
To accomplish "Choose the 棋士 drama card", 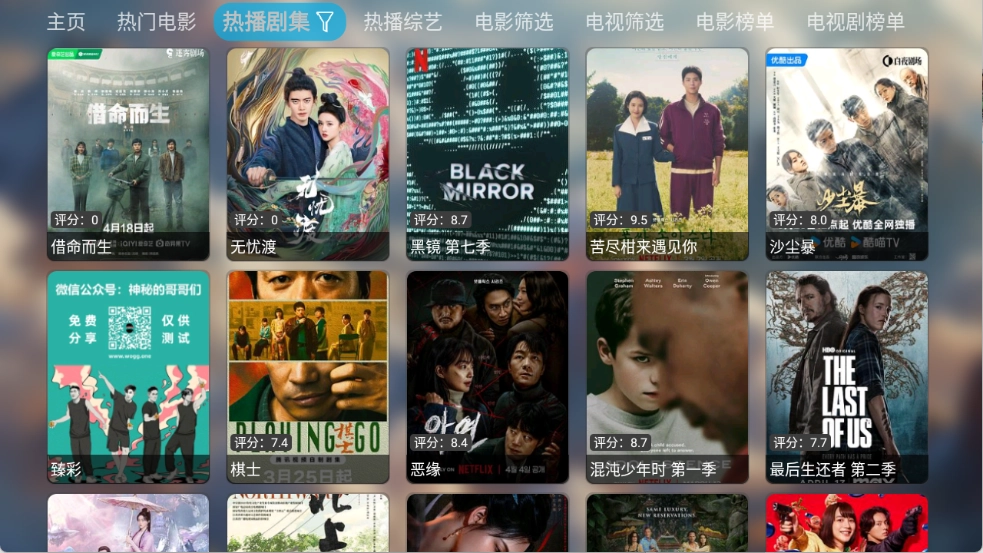I will point(308,377).
